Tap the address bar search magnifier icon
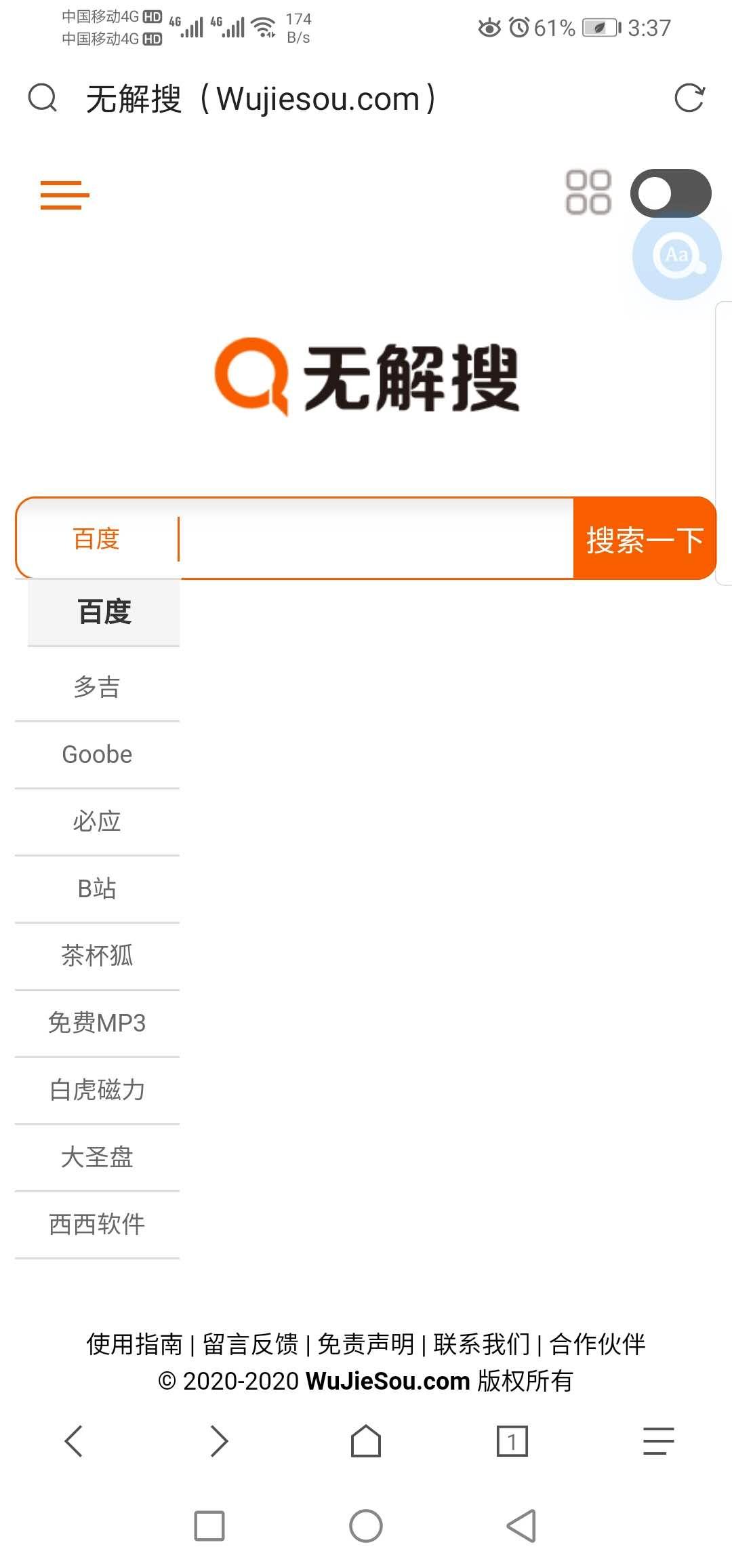Image resolution: width=732 pixels, height=1568 pixels. click(x=42, y=98)
